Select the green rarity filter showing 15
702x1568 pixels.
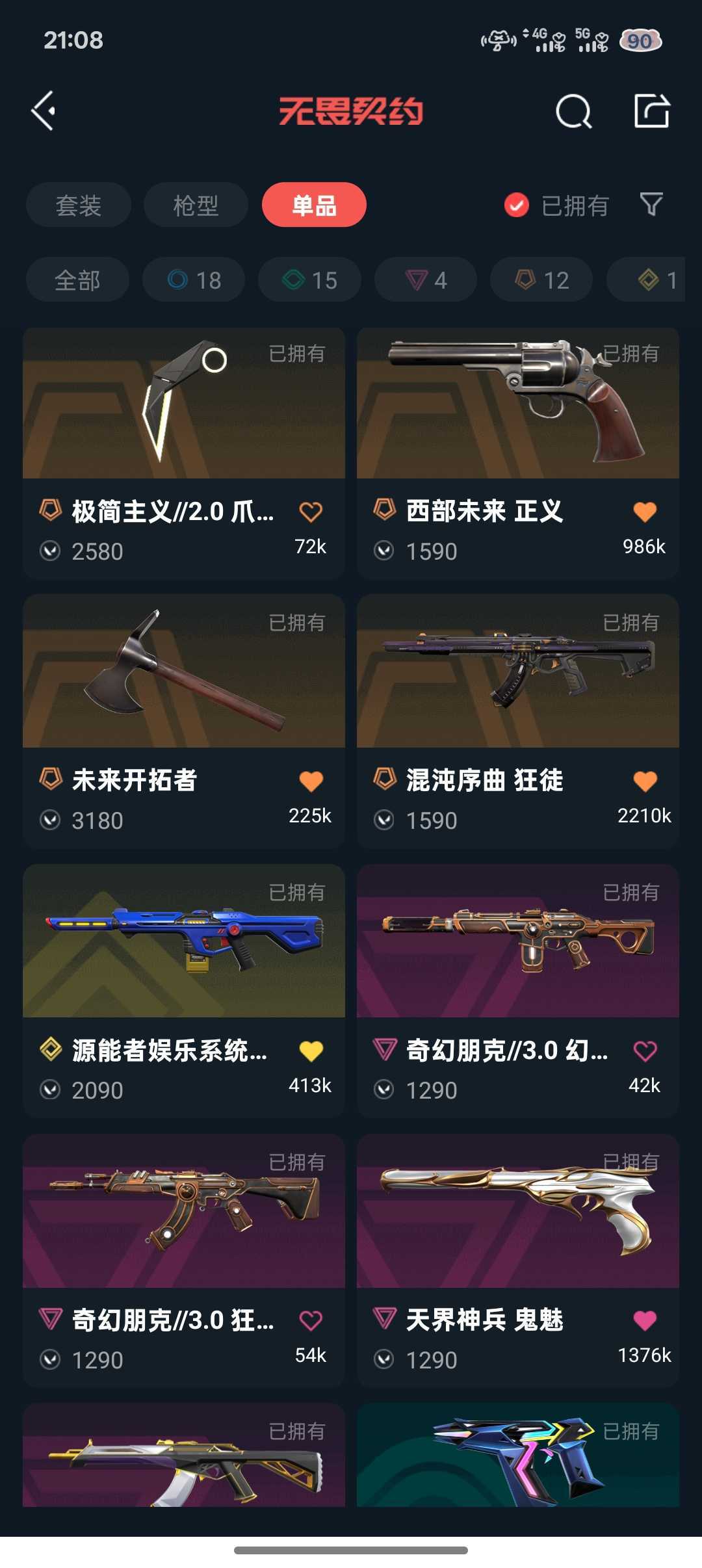tap(309, 280)
